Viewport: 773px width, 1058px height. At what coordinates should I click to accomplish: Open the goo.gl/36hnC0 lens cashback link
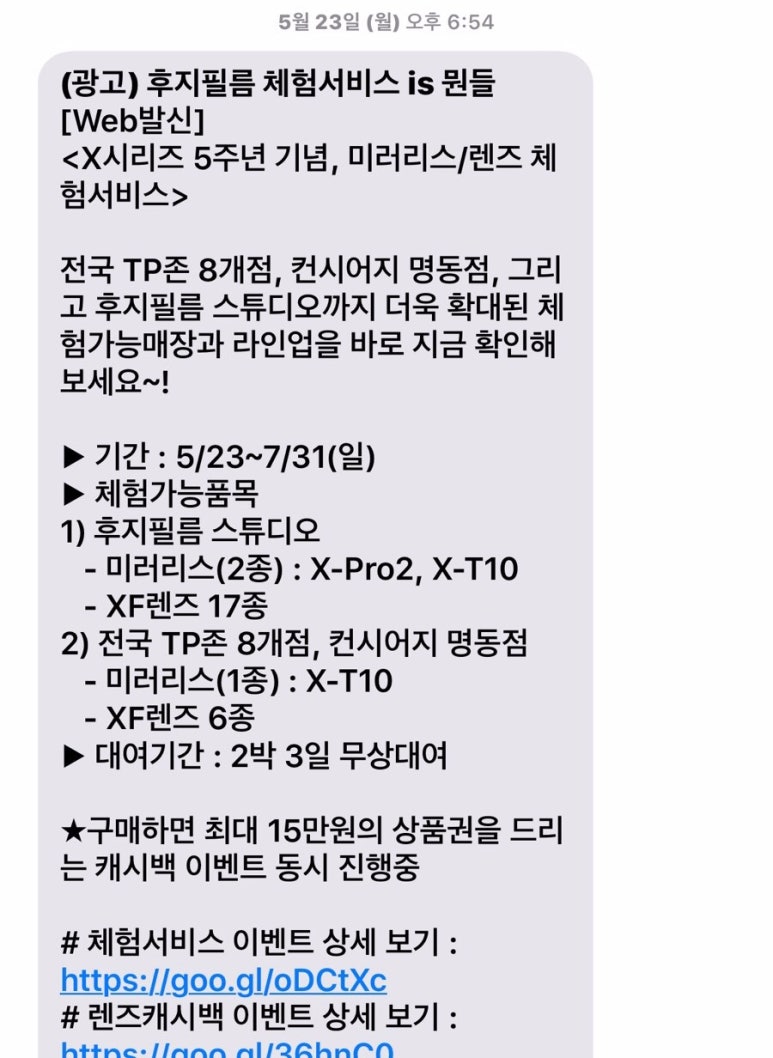click(x=226, y=1048)
